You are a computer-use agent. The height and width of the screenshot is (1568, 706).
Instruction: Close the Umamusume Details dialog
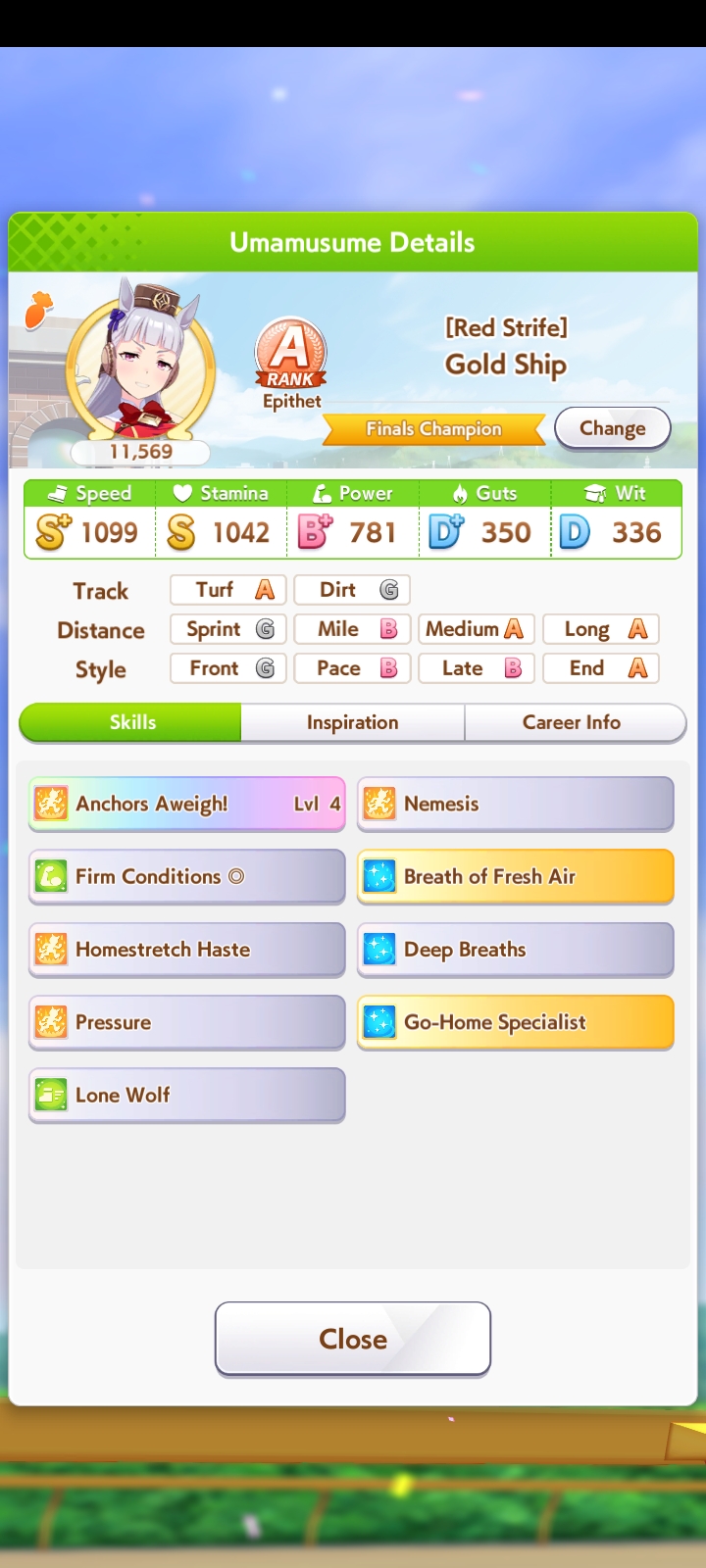tap(353, 1339)
